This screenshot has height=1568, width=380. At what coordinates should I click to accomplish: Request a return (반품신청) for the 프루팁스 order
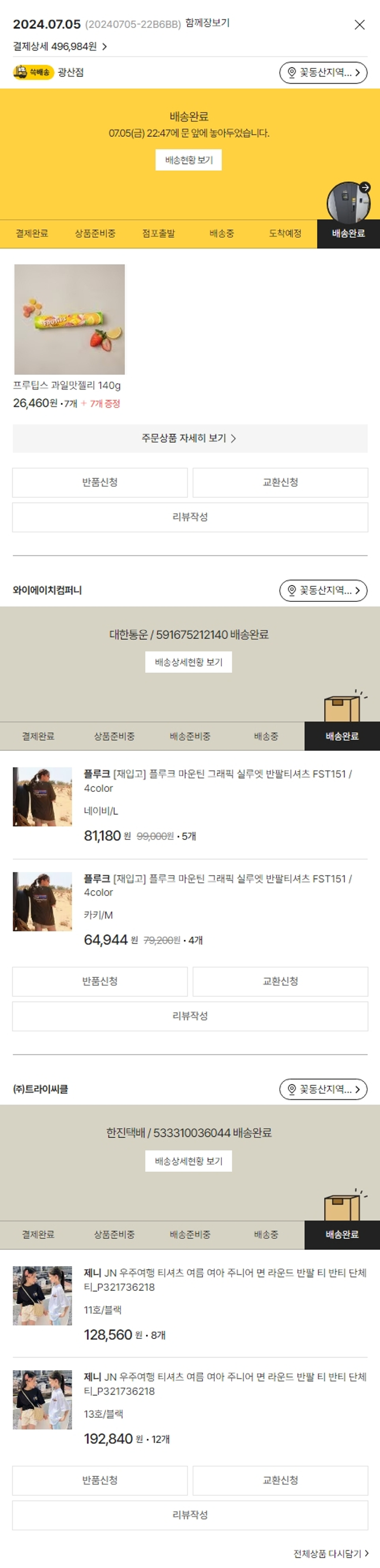pos(100,482)
